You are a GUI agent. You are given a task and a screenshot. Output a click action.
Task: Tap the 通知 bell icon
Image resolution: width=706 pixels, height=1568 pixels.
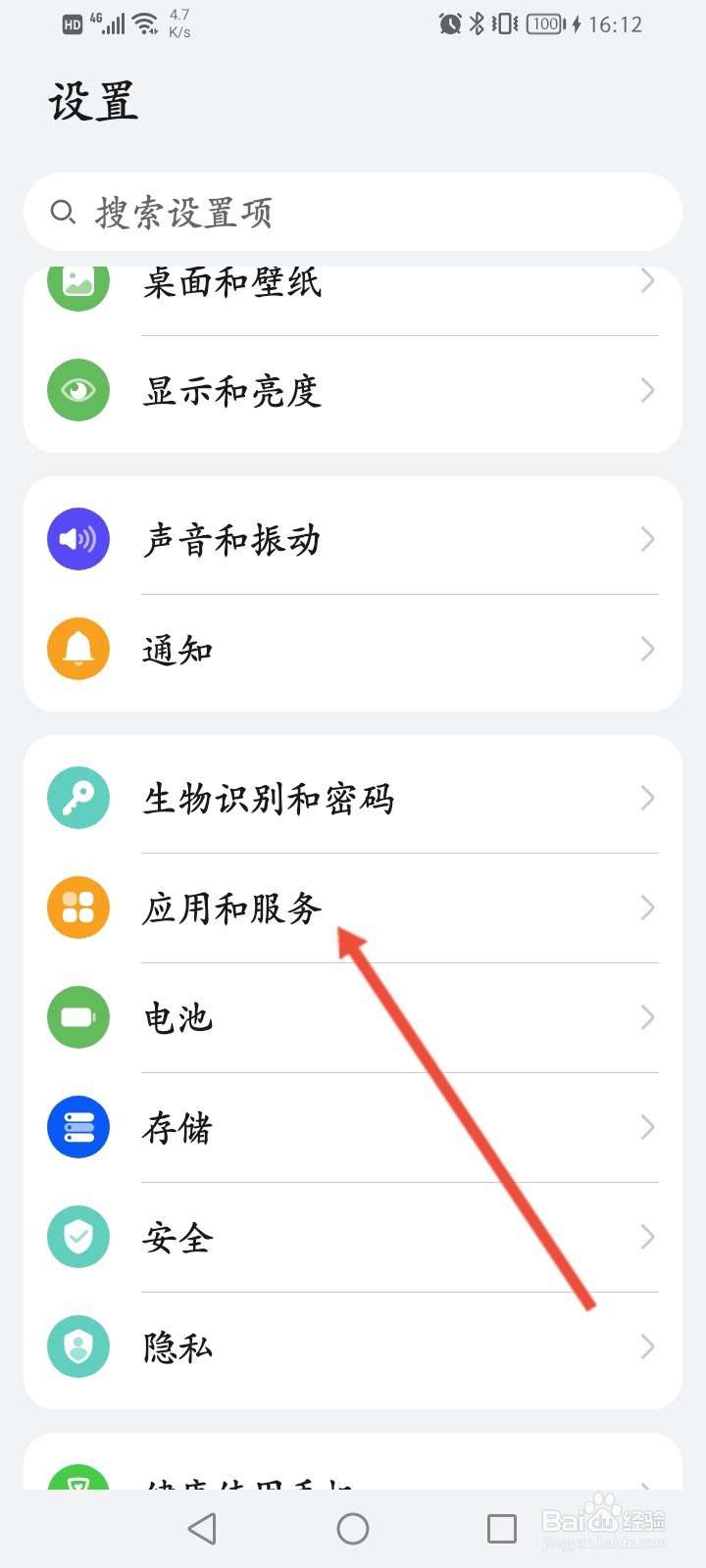click(x=77, y=648)
